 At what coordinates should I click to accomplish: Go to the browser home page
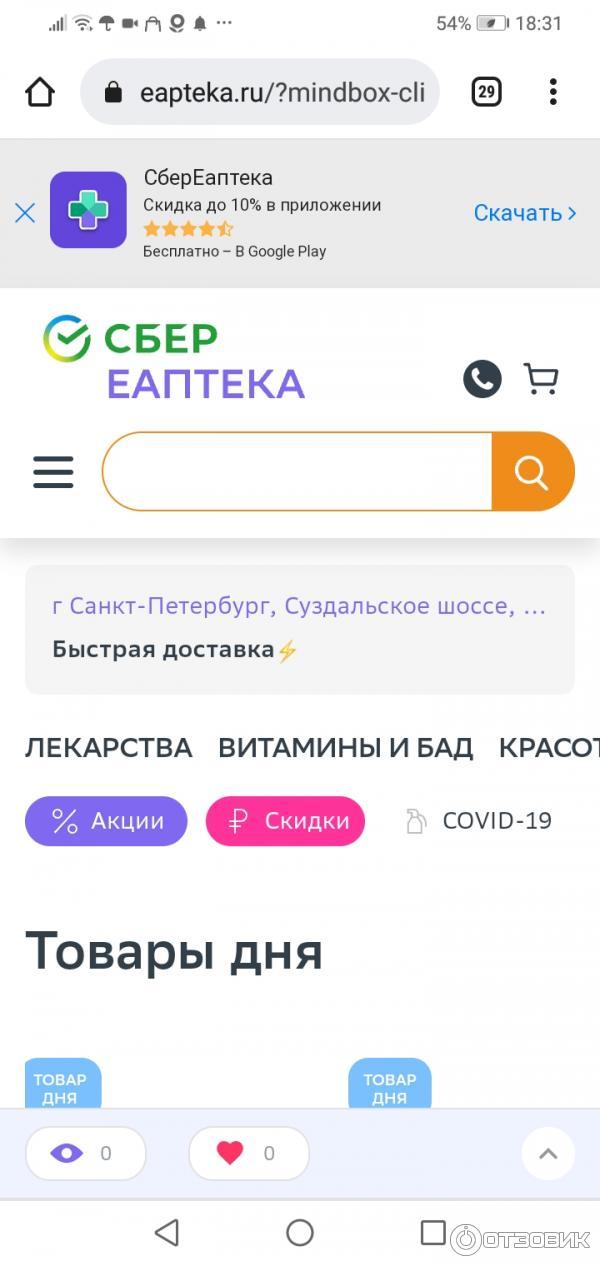coord(40,93)
